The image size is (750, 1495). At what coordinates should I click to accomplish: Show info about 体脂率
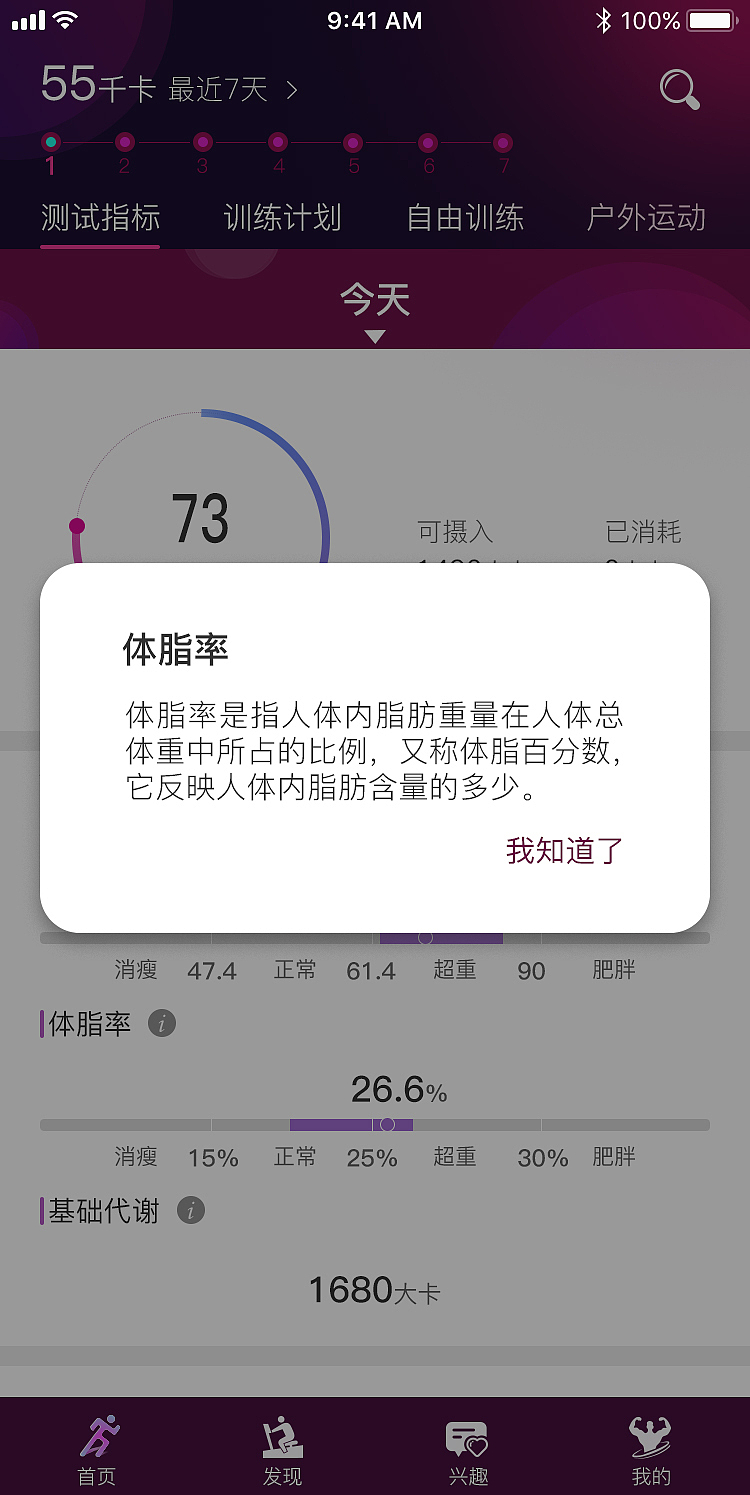point(162,1024)
